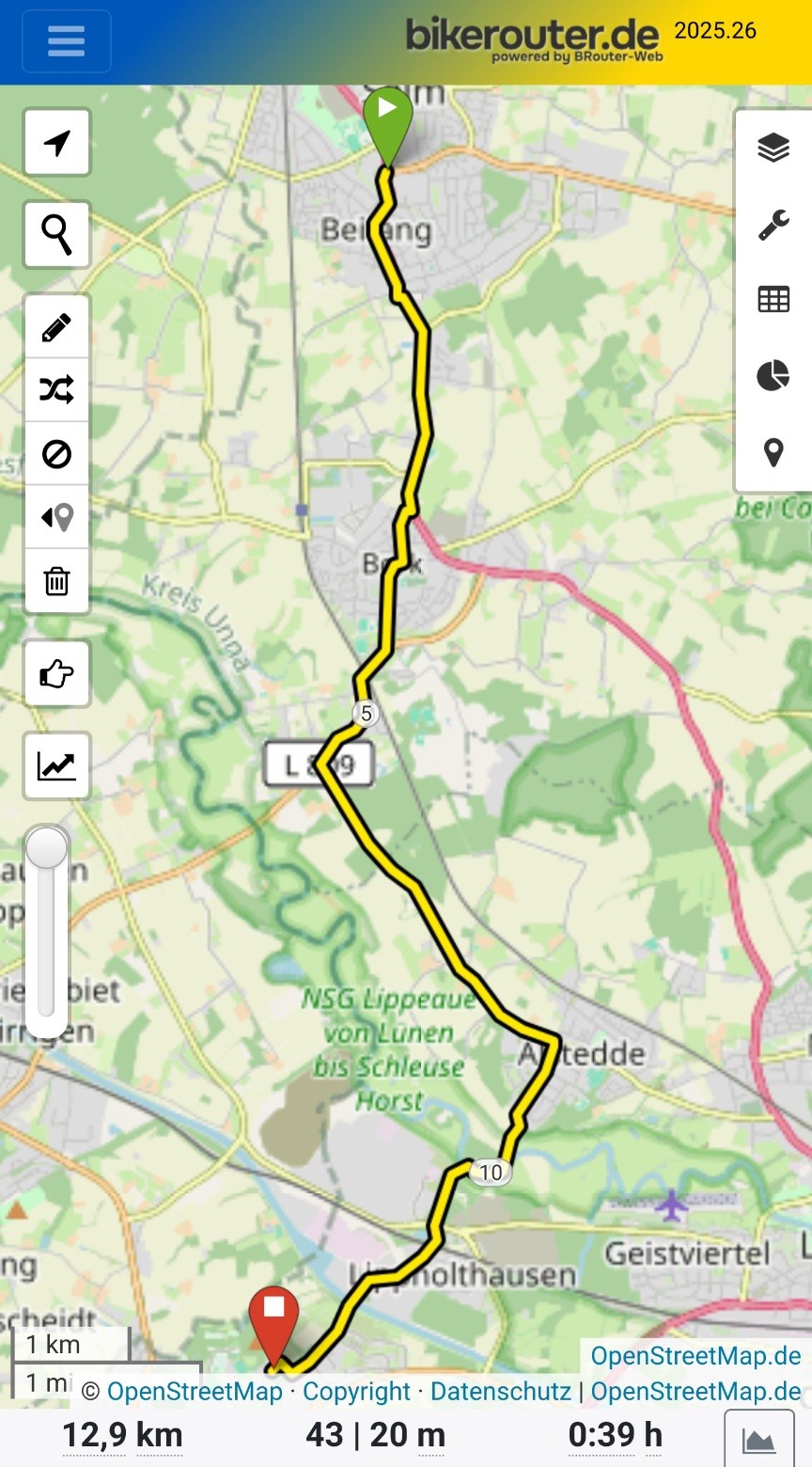Locate my position with the arrow button
Image resolution: width=812 pixels, height=1467 pixels.
[x=57, y=143]
